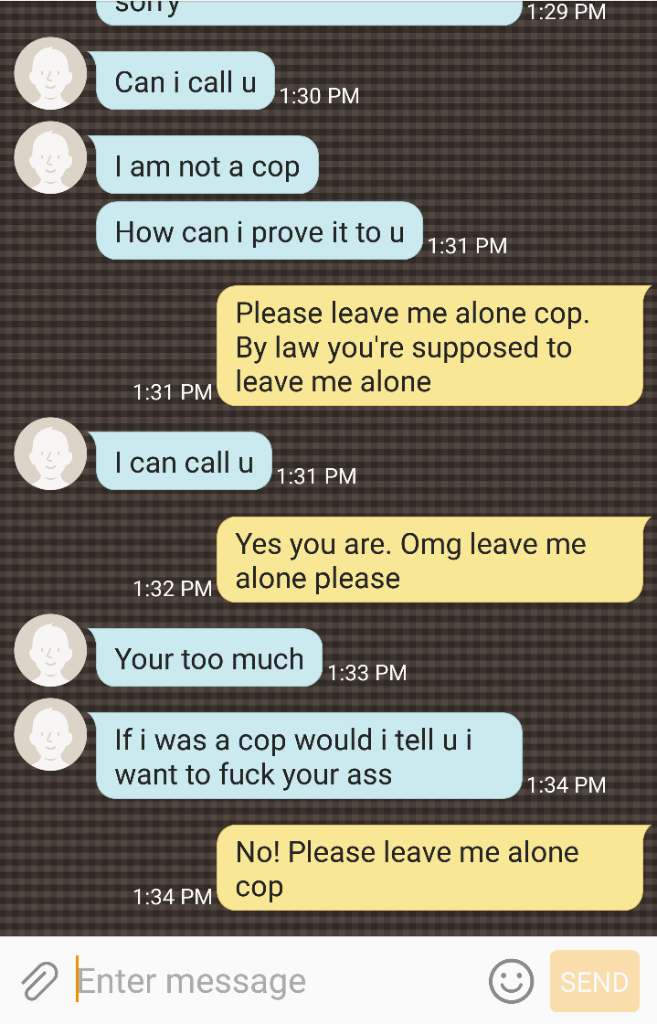Tap the paperclip attach icon
Image resolution: width=657 pixels, height=1024 pixels.
pos(39,981)
